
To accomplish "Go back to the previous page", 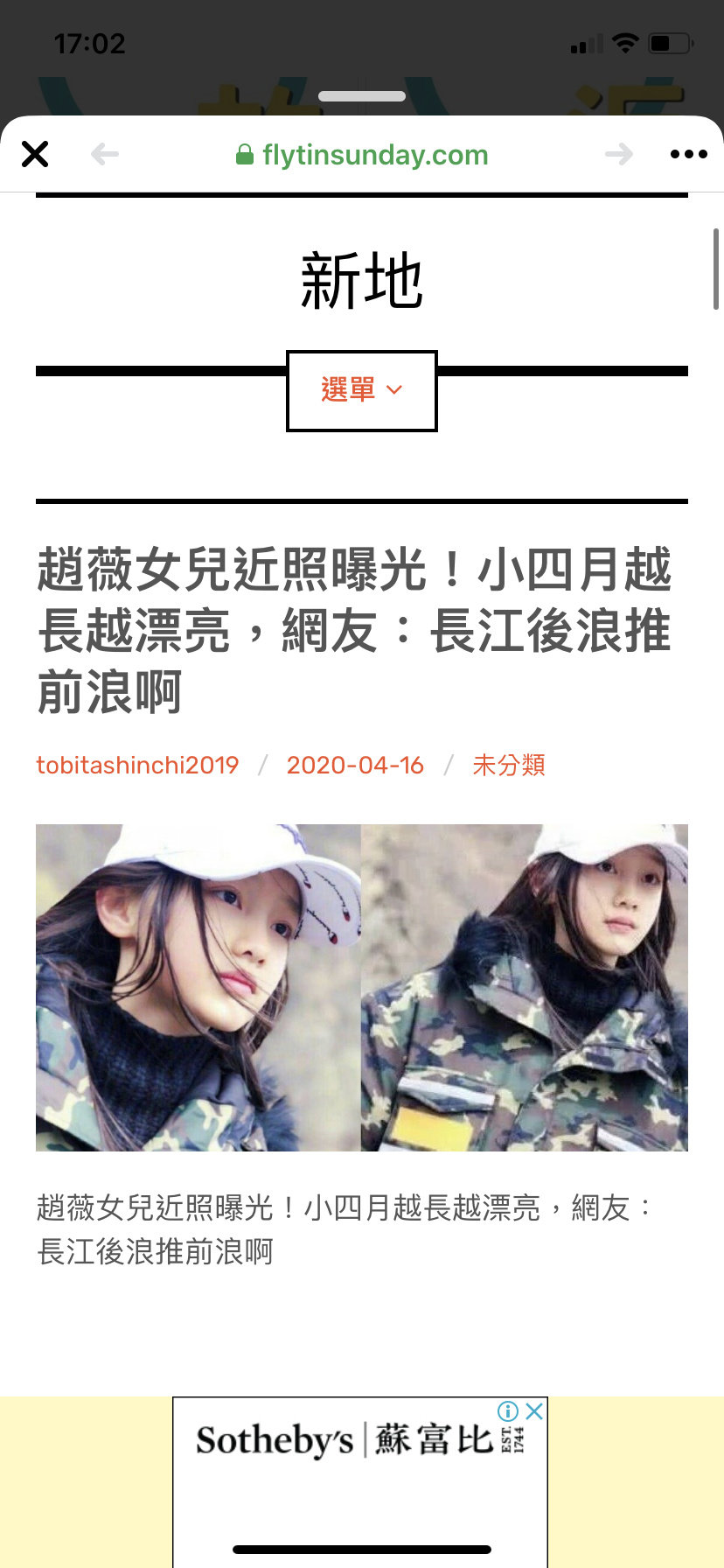I will coord(105,155).
